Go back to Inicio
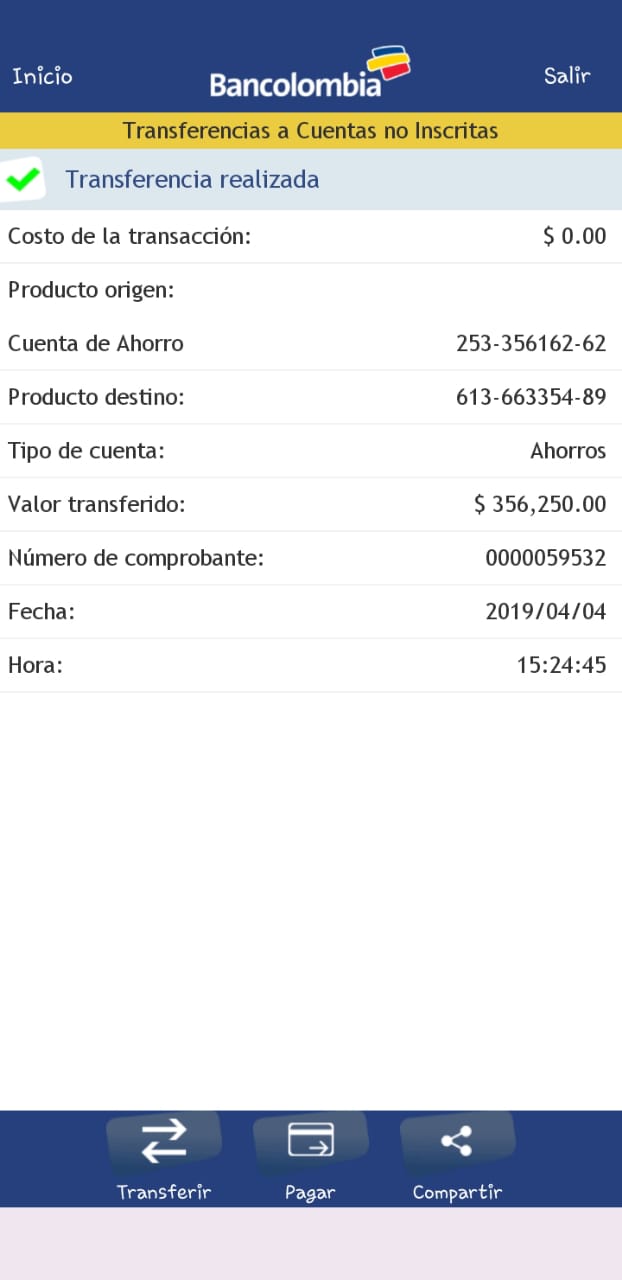 point(42,76)
